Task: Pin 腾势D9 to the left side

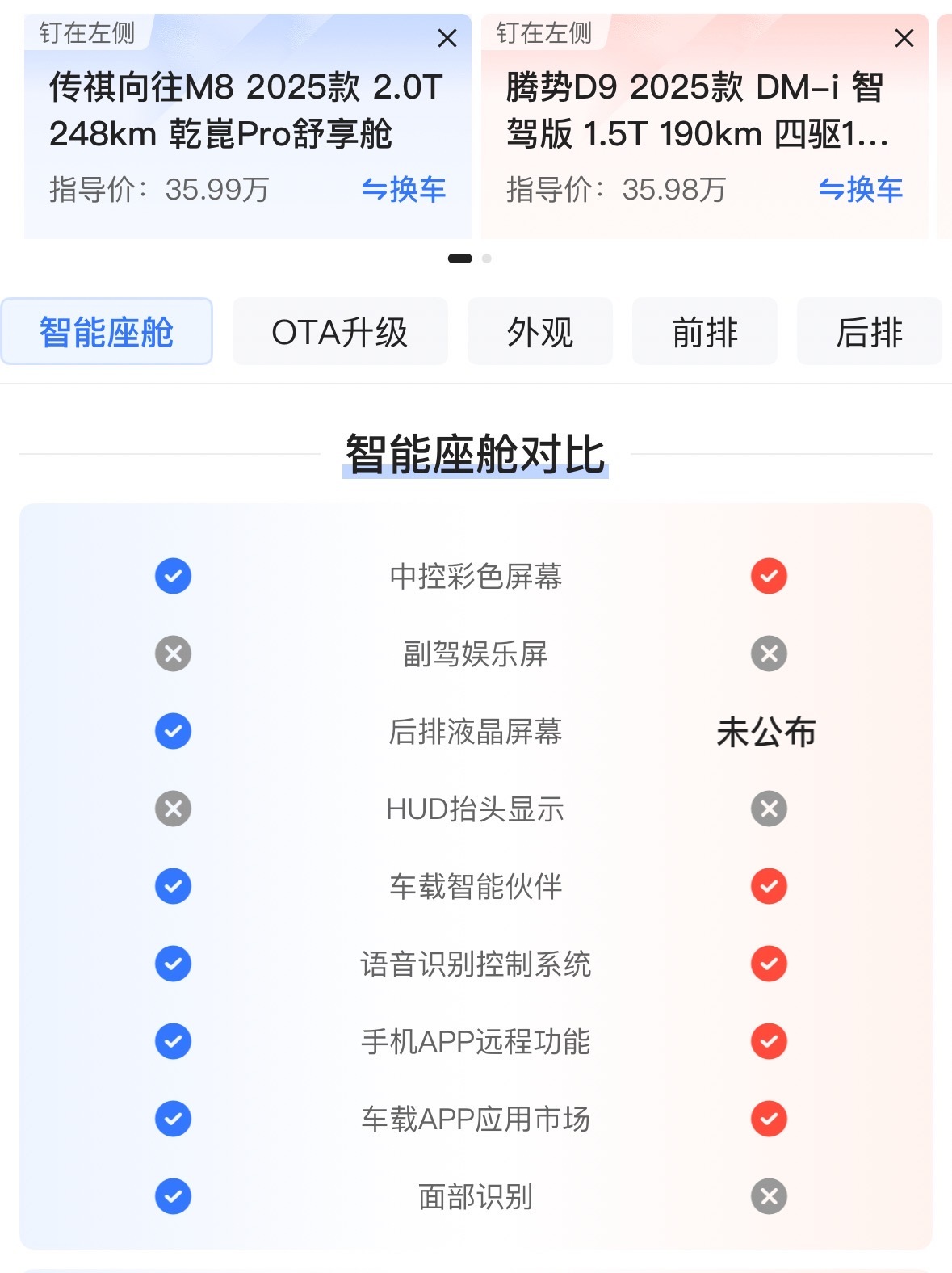Action: coord(544,33)
